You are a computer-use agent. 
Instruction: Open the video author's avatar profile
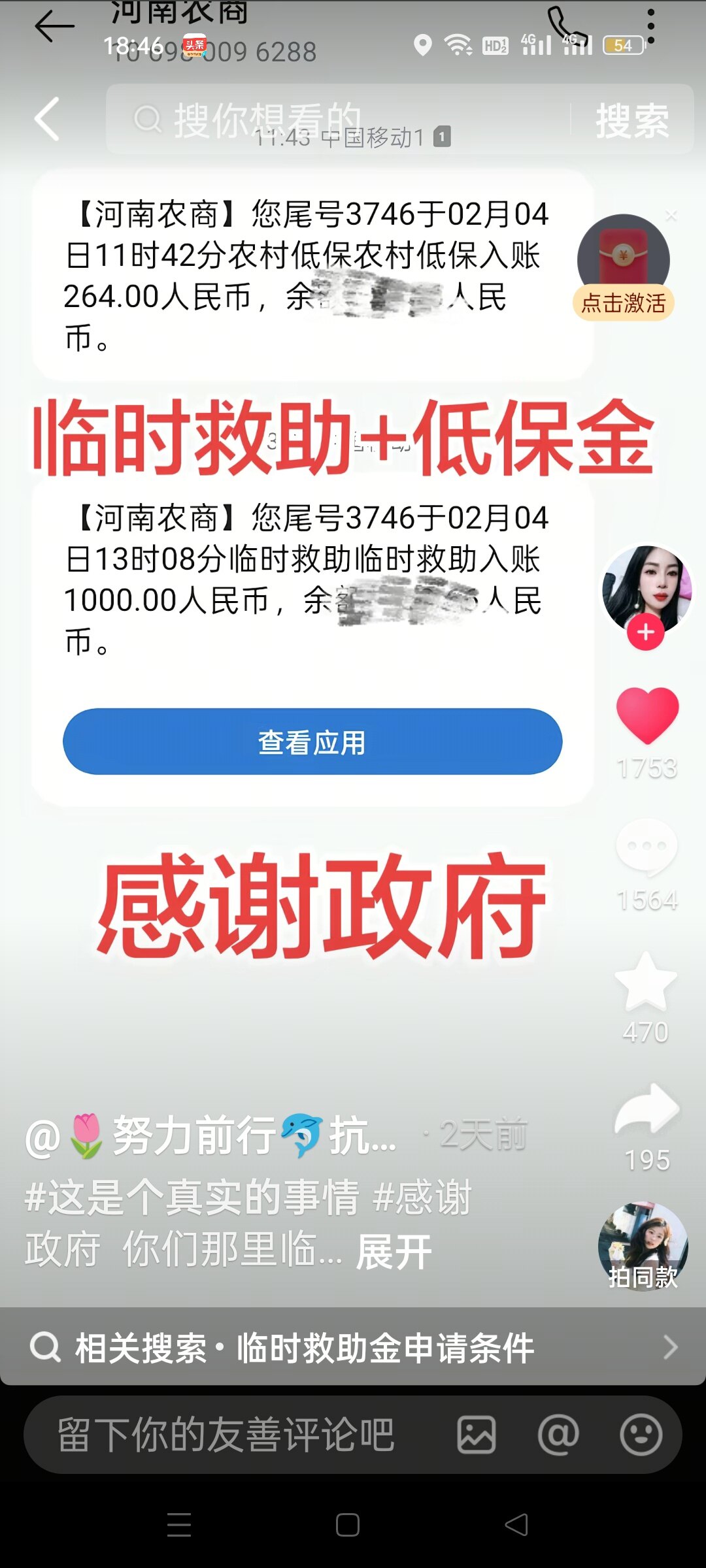click(646, 588)
